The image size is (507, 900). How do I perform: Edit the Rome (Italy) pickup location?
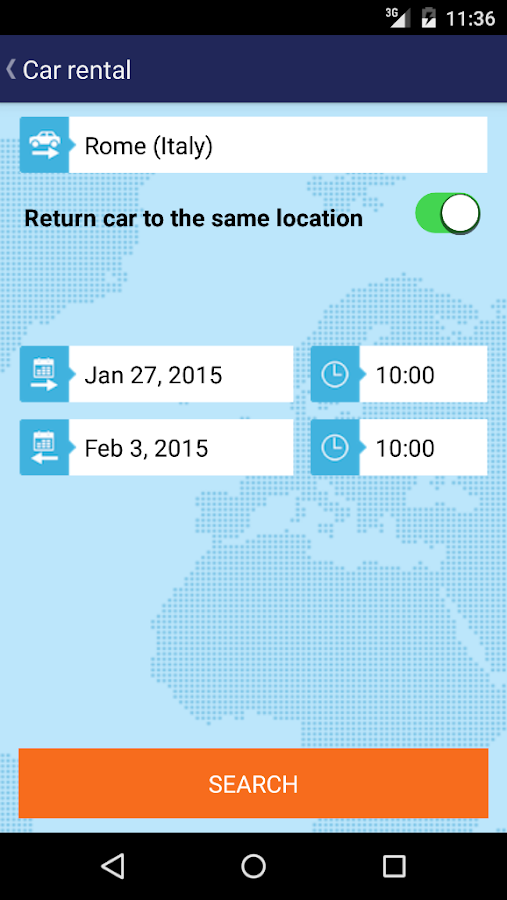click(253, 145)
